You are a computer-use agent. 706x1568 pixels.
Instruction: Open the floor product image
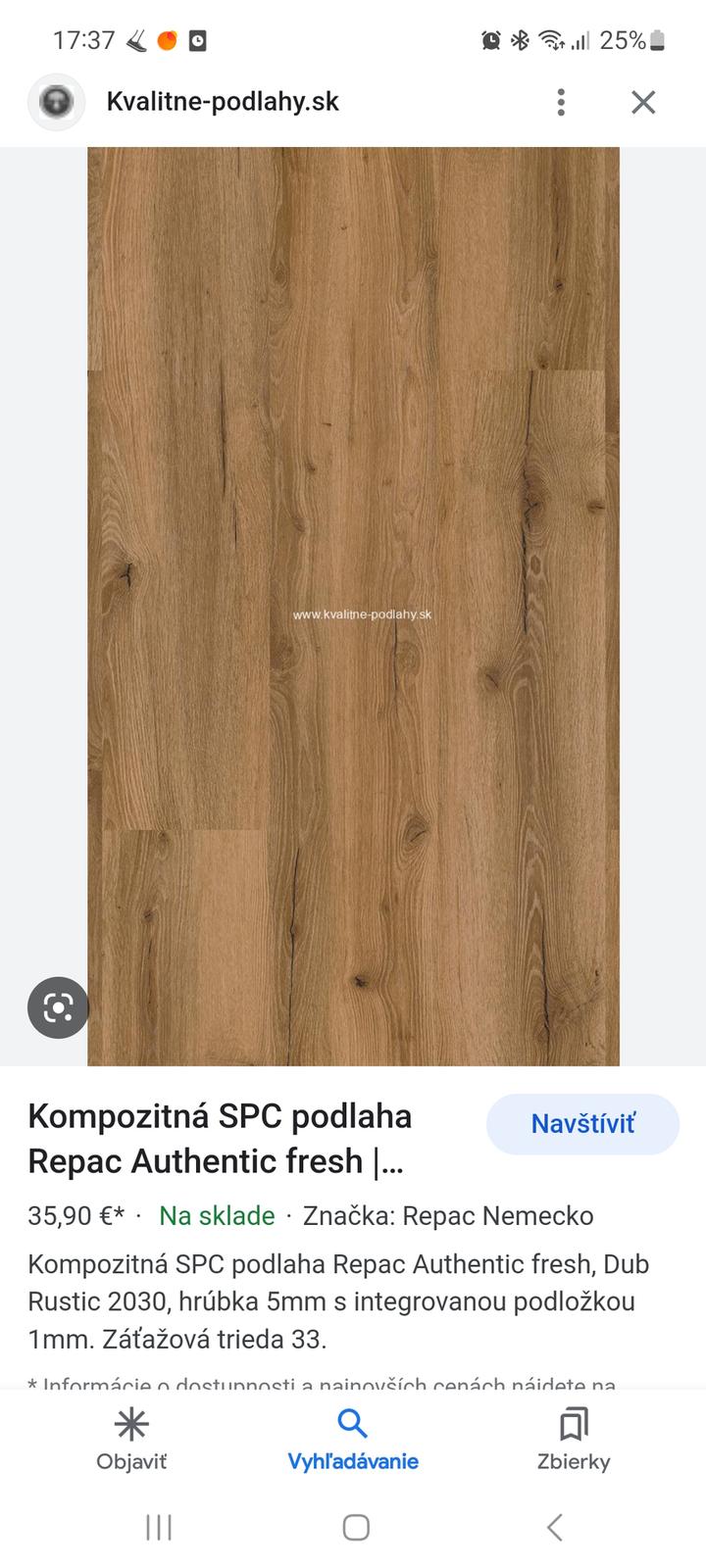point(353,606)
